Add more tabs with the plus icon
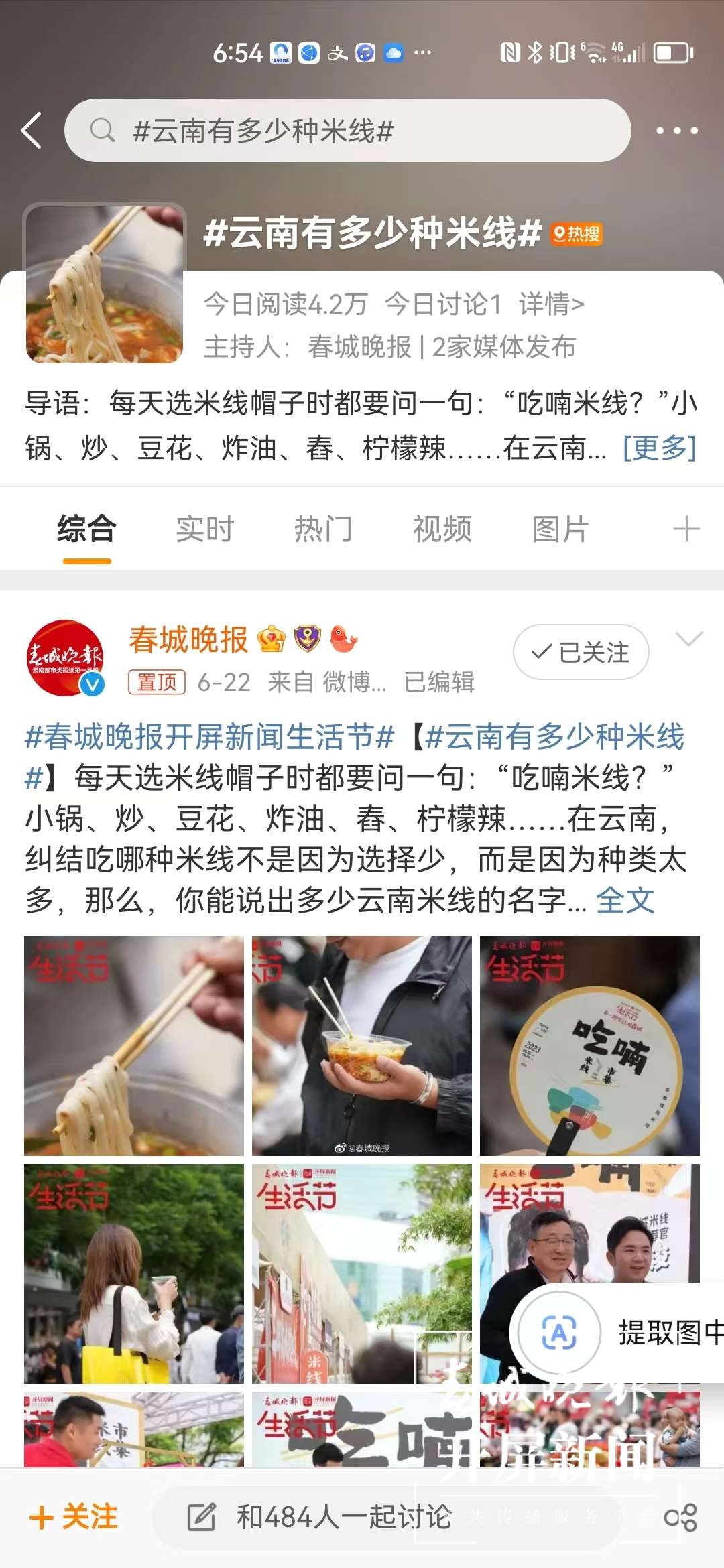Image resolution: width=724 pixels, height=1568 pixels. coord(686,529)
